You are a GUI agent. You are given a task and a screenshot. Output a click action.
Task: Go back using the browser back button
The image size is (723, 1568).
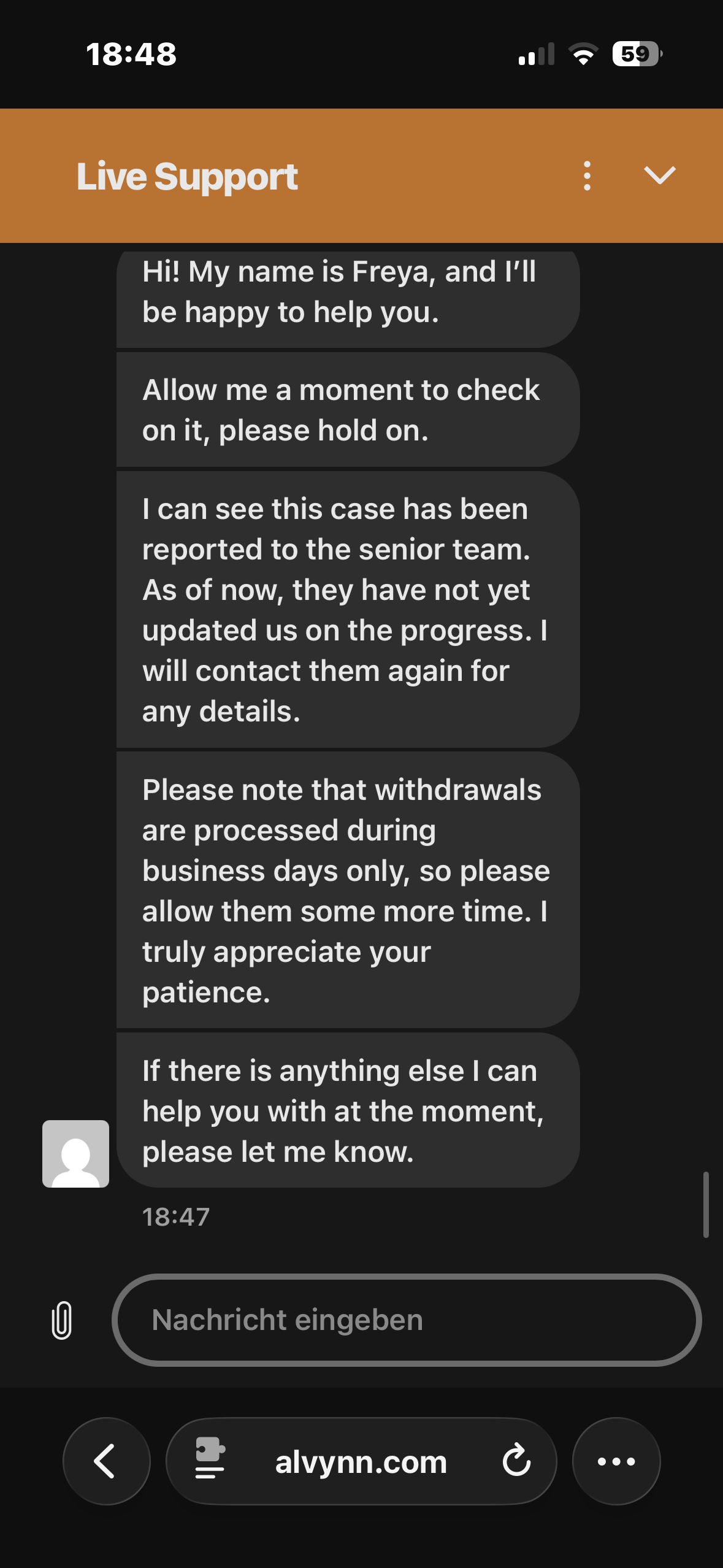tap(107, 1461)
